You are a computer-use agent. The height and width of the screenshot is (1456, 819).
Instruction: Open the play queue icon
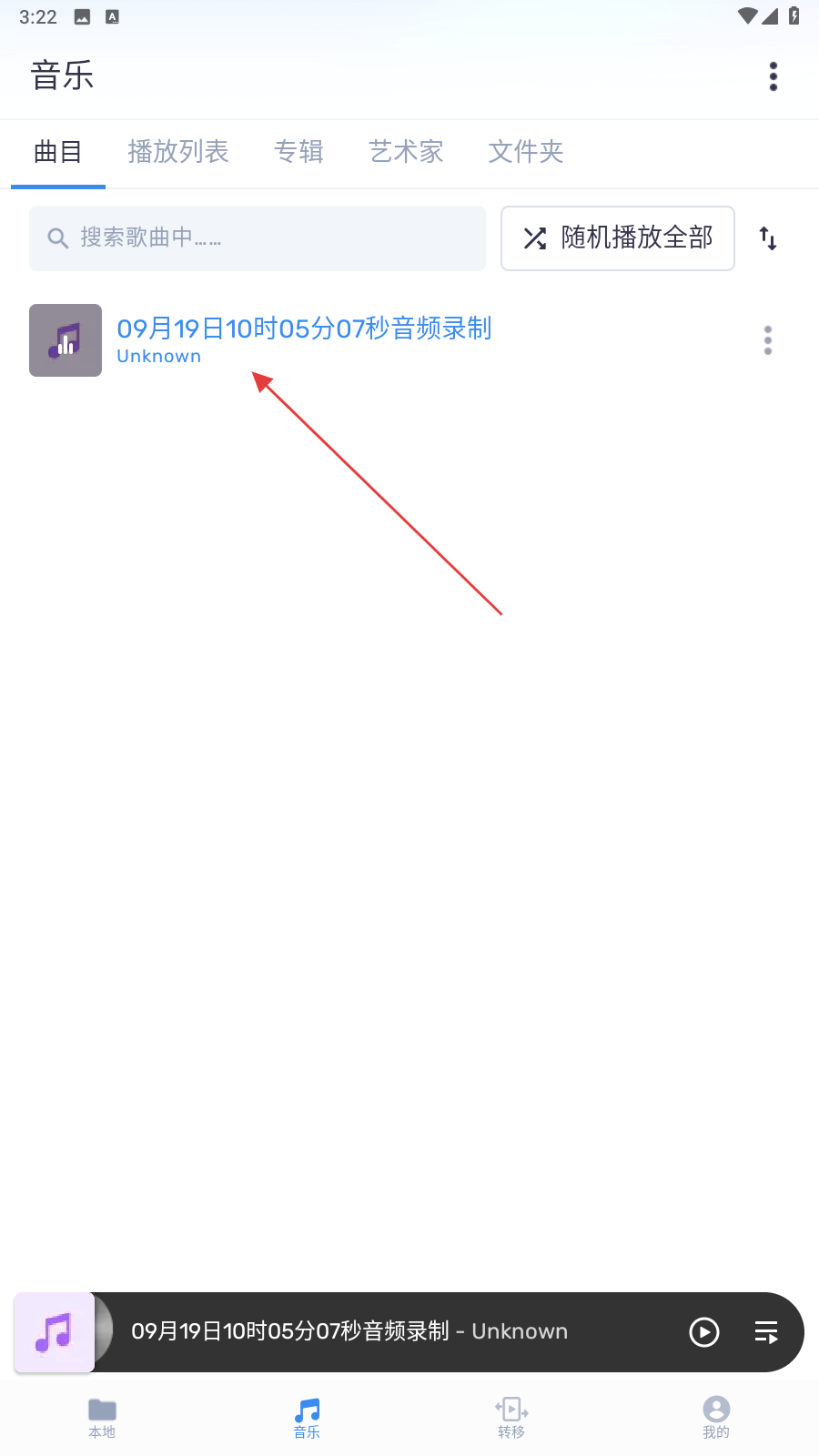[766, 1332]
